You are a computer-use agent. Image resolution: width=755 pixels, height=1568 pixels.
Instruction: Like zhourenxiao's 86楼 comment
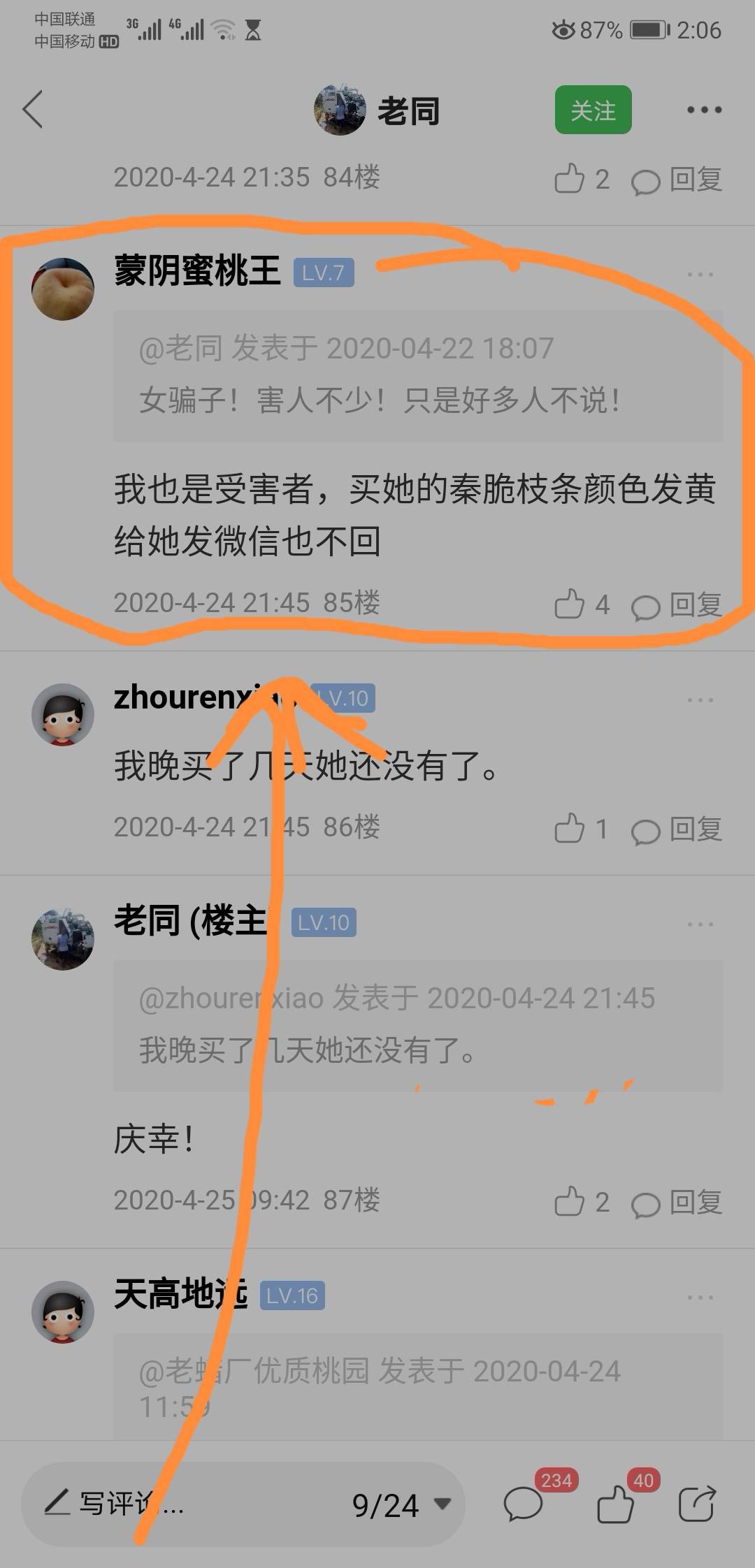pos(580,829)
